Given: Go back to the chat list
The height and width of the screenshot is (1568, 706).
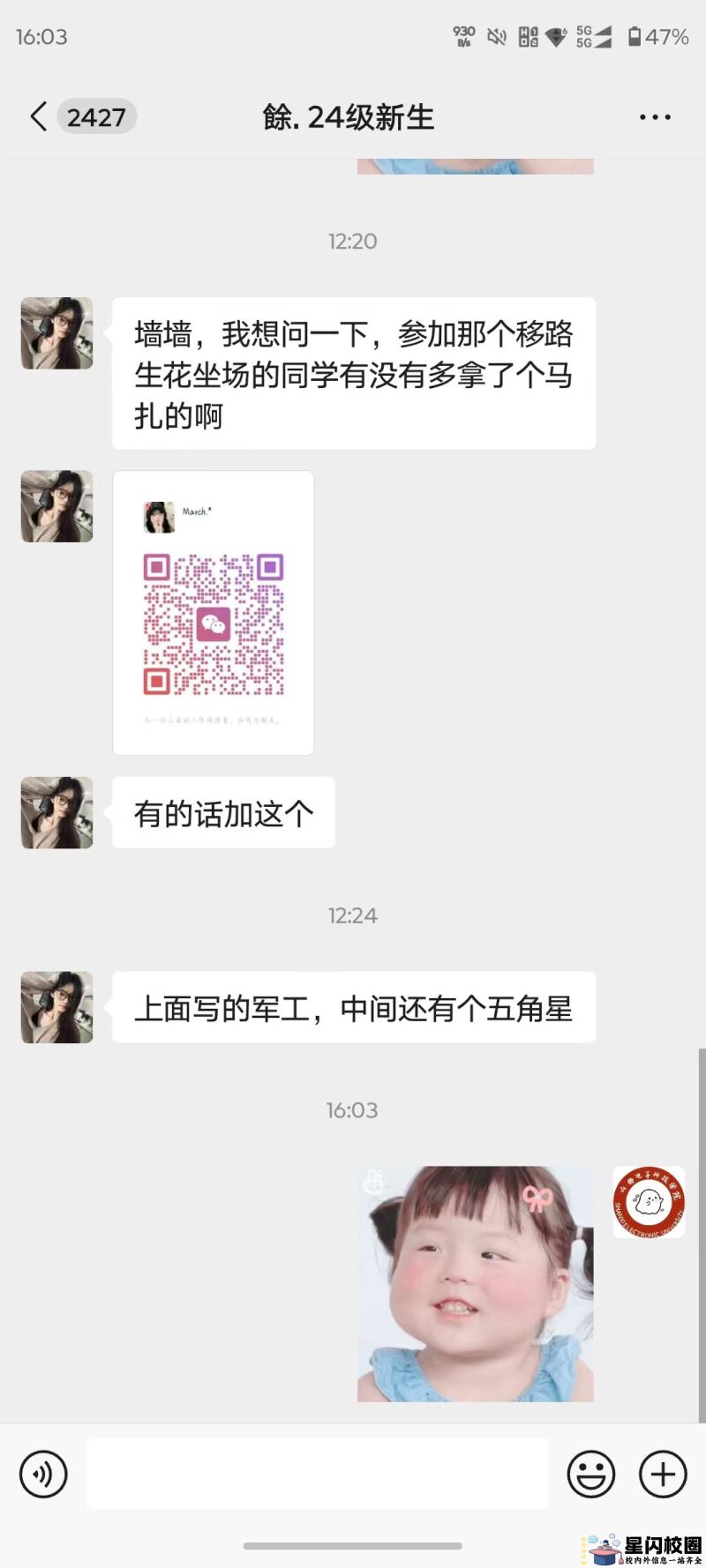Looking at the screenshot, I should [x=39, y=116].
